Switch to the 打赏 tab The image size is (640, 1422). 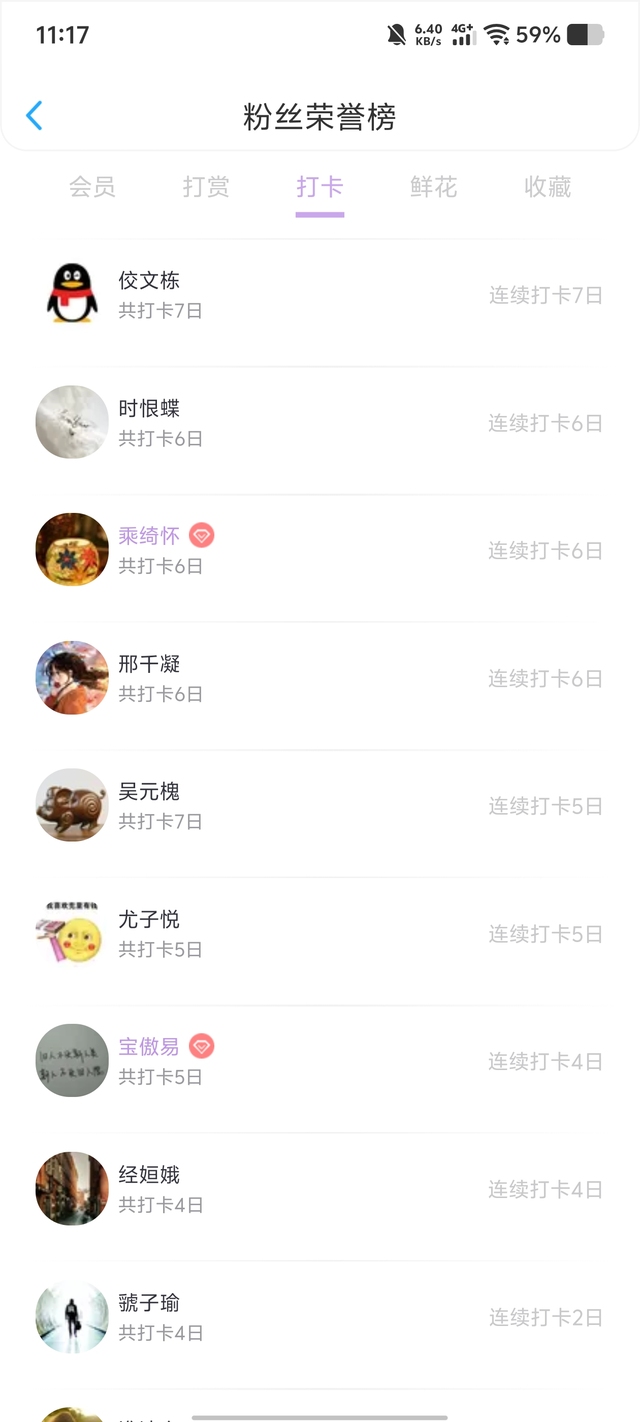[206, 187]
